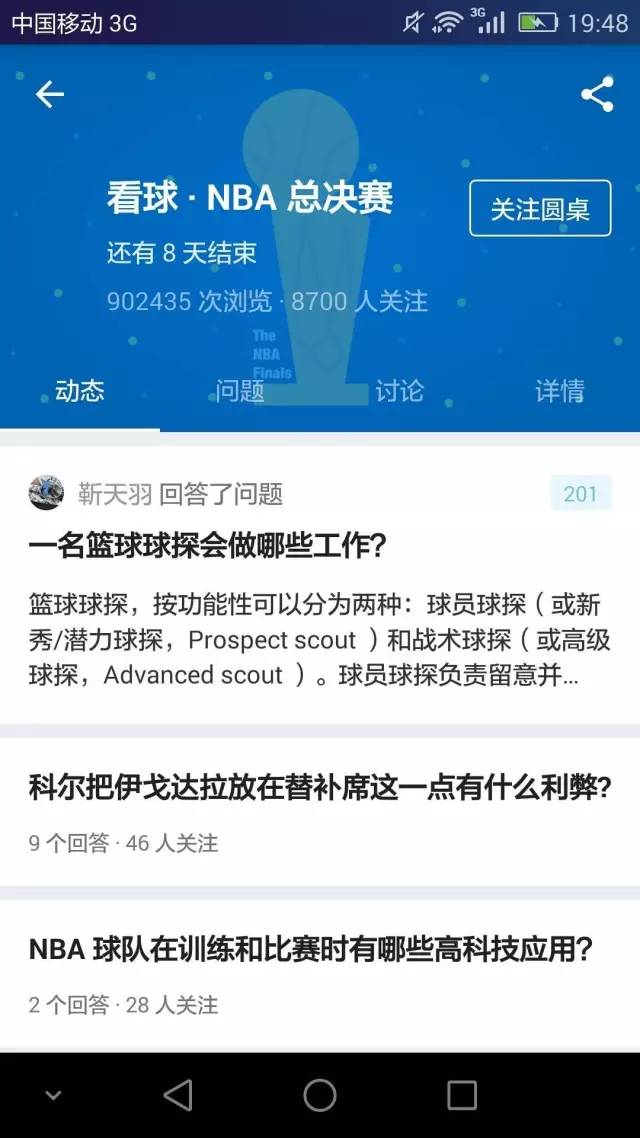This screenshot has height=1138, width=640.
Task: Open recent apps from navigation bar
Action: 461,1095
